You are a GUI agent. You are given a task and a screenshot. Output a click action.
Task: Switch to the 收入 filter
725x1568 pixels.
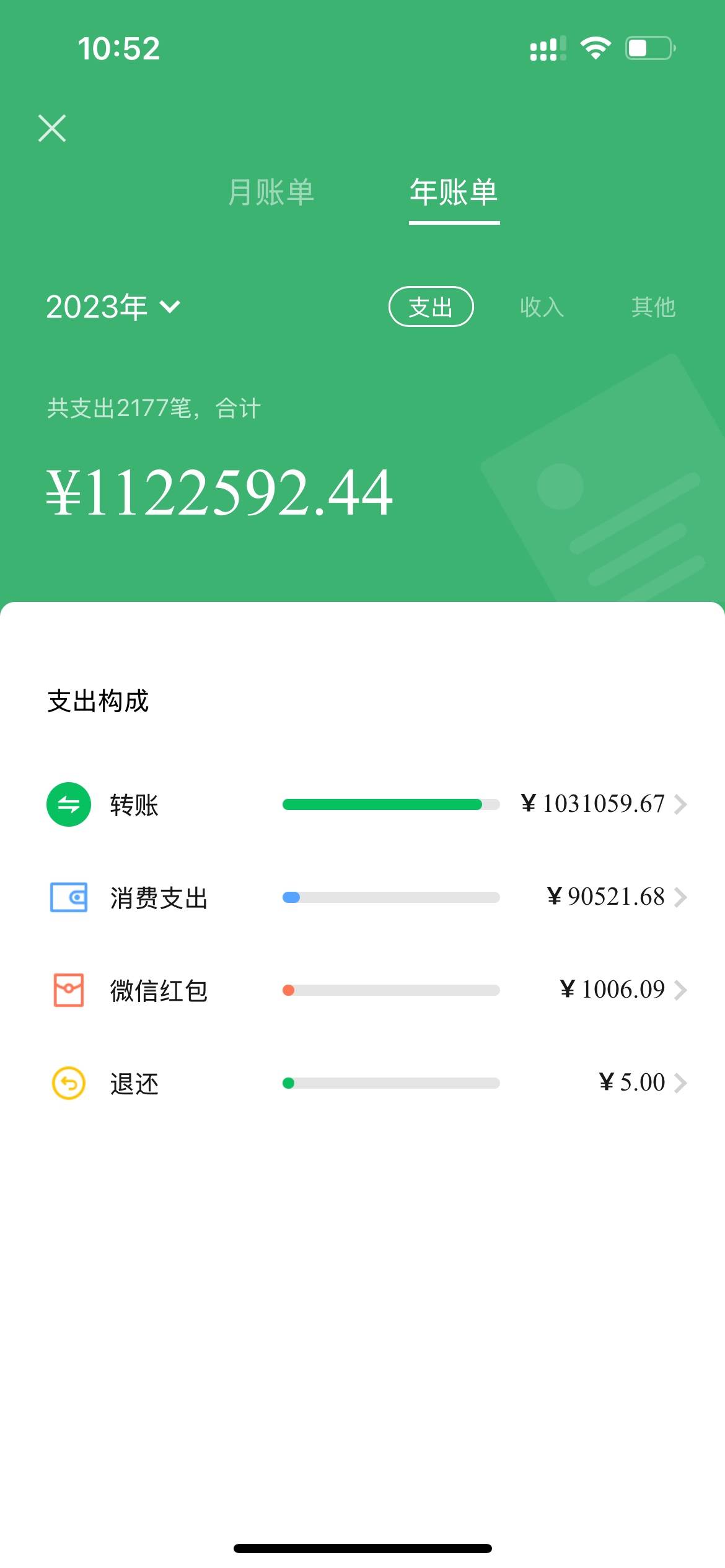pos(542,307)
